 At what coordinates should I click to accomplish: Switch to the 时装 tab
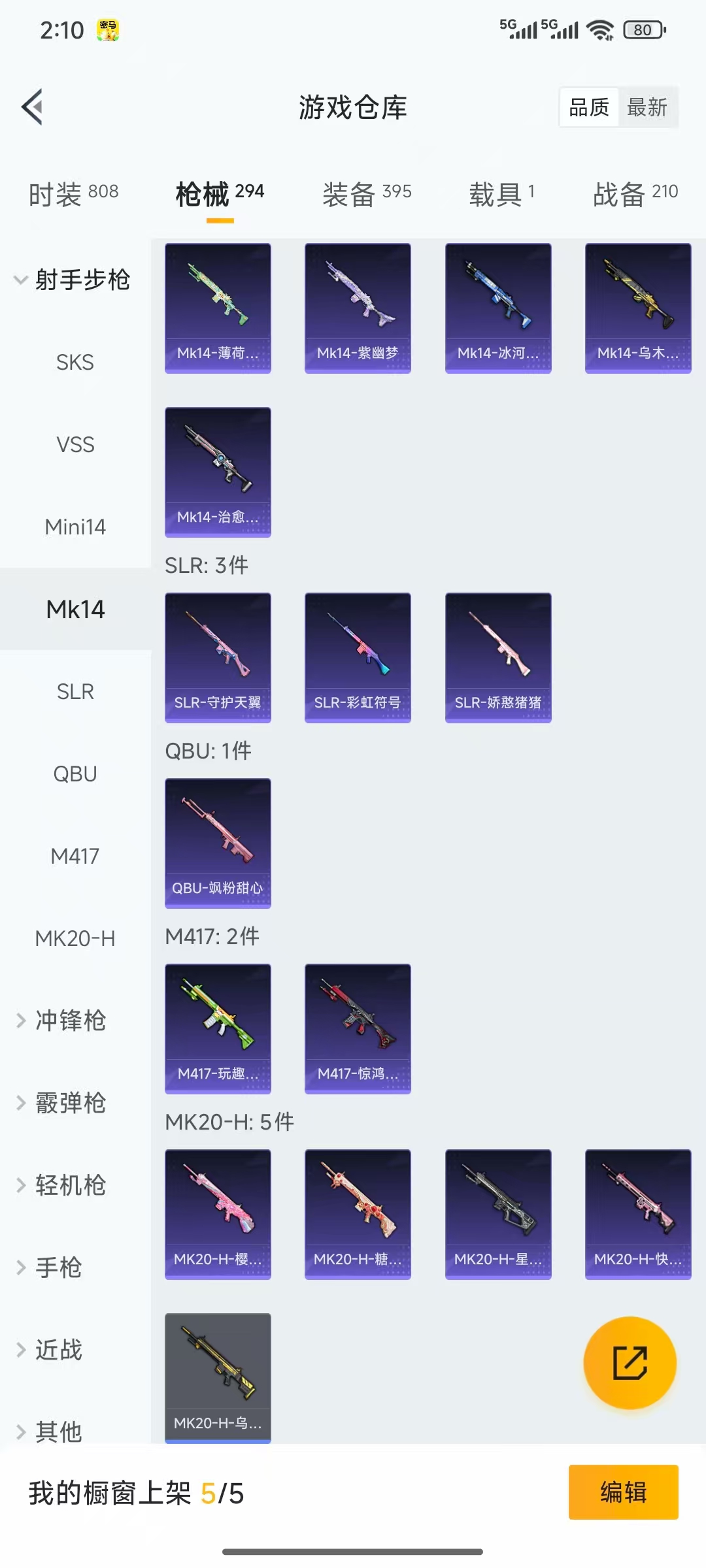73,193
